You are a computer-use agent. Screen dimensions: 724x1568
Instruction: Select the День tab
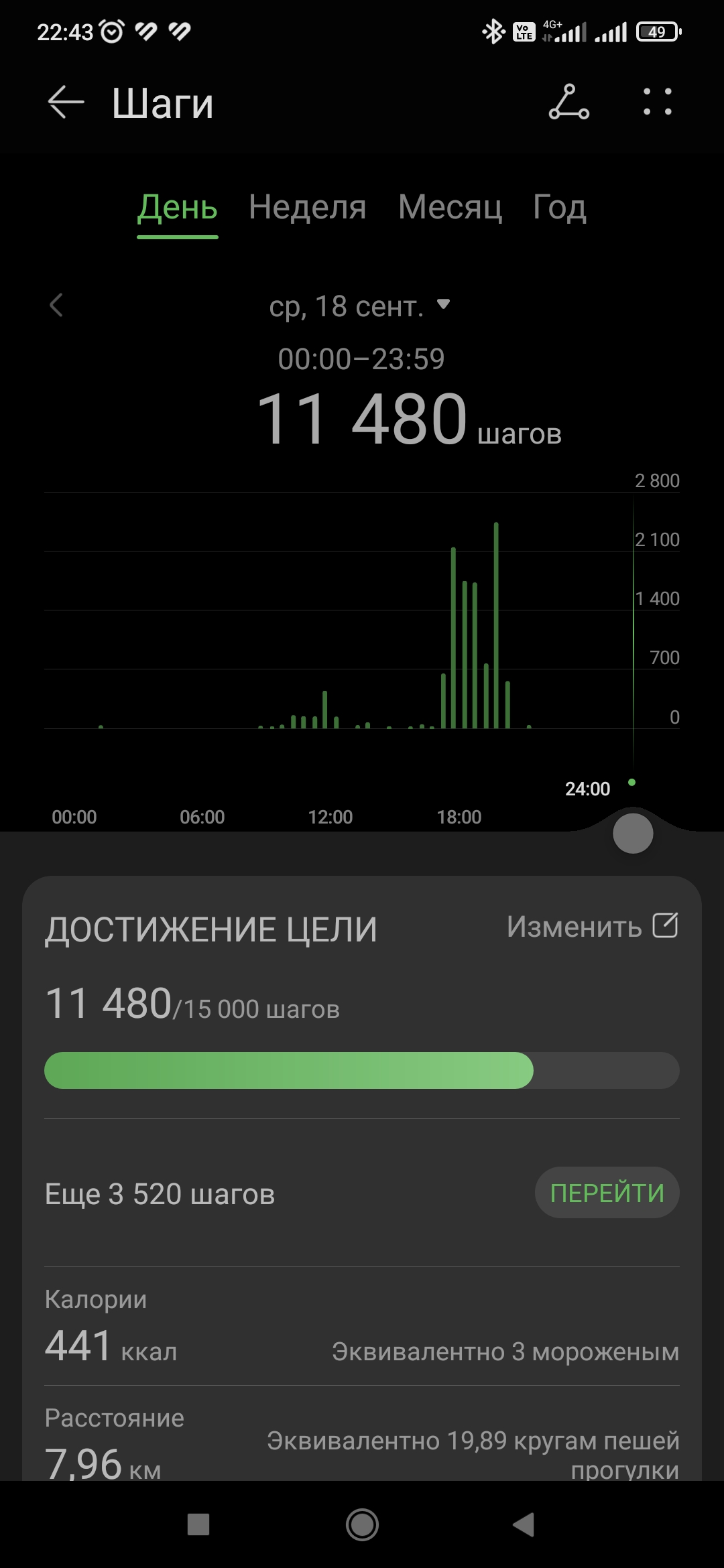[x=178, y=208]
